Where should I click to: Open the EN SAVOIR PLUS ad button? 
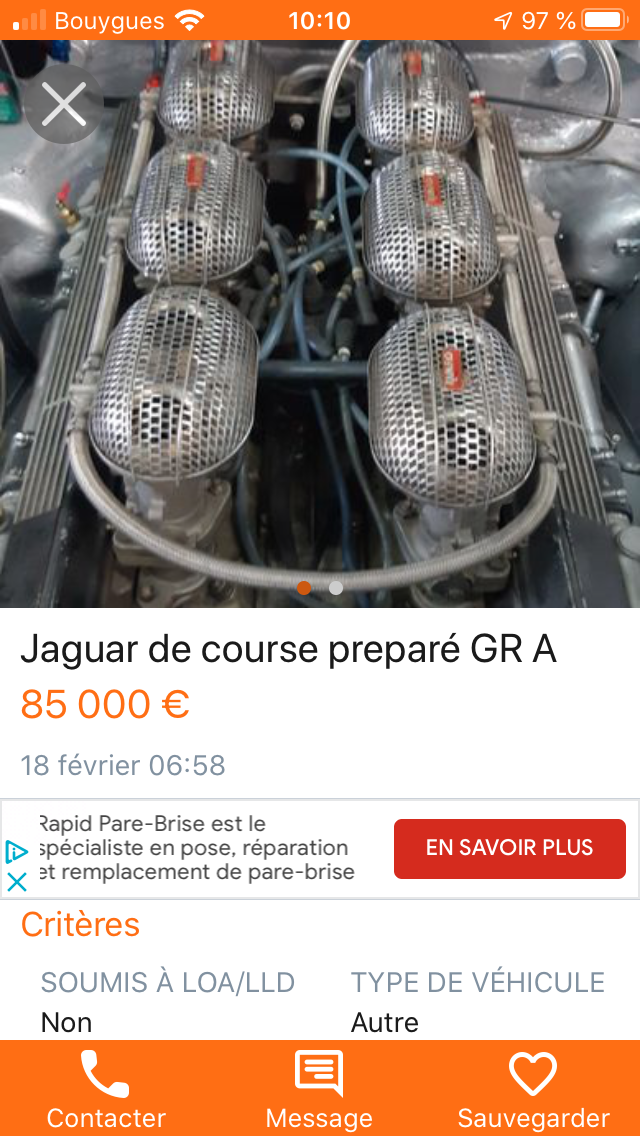[510, 848]
